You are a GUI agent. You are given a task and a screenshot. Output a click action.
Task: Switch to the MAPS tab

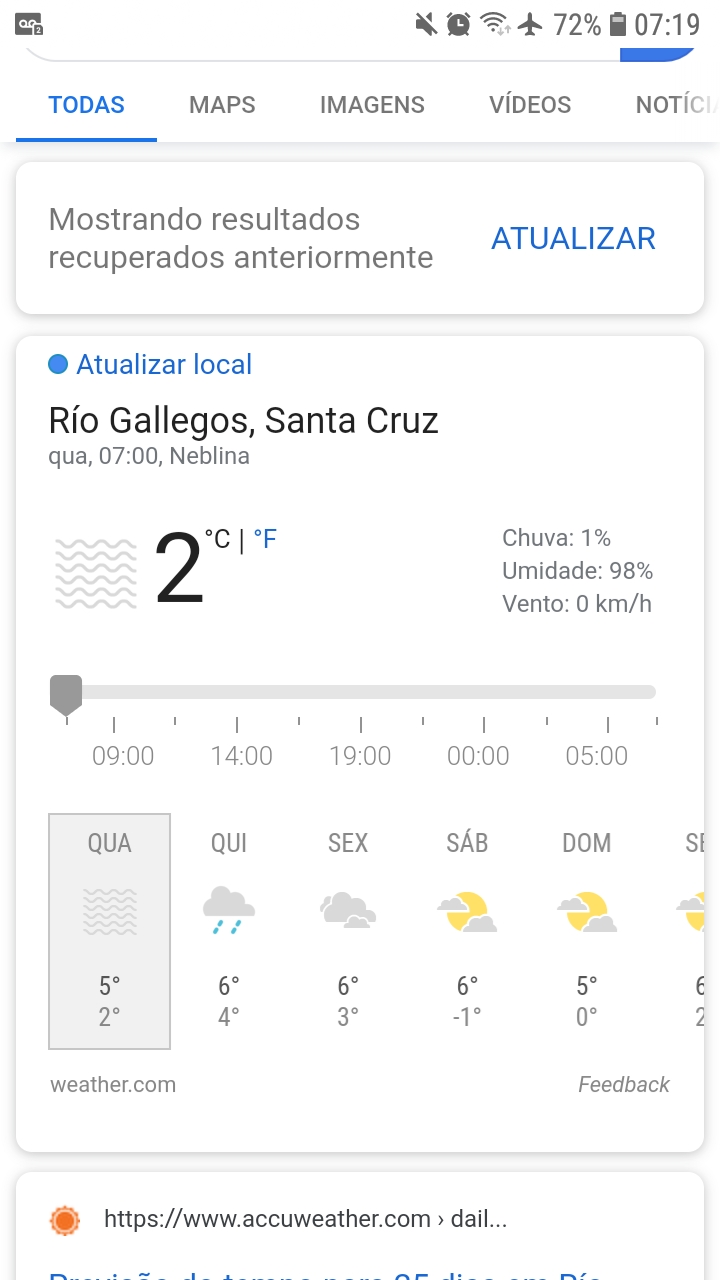(222, 105)
